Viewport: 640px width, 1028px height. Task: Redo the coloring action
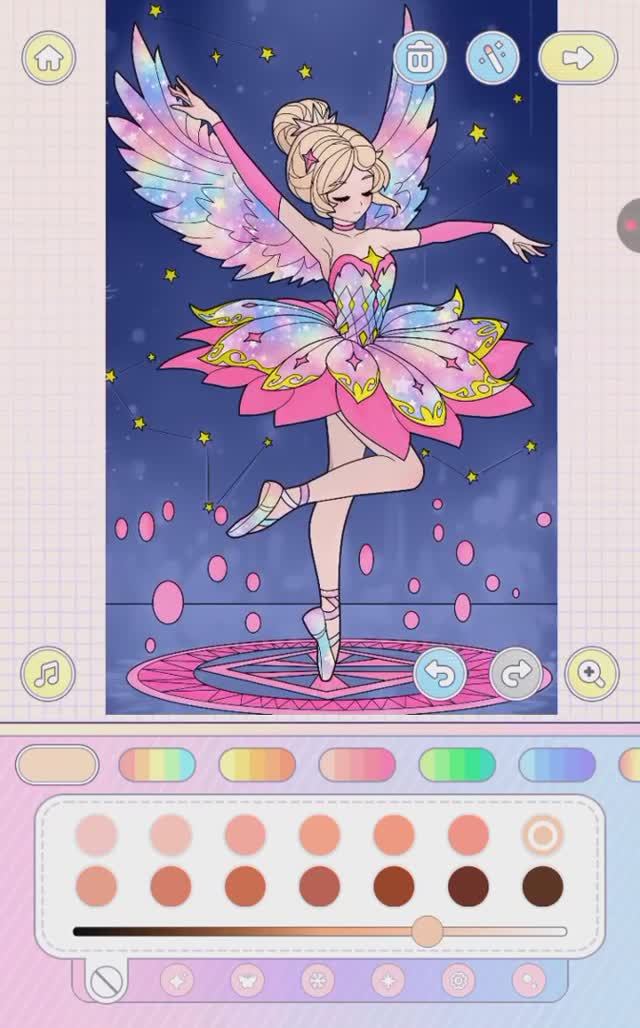pos(516,674)
